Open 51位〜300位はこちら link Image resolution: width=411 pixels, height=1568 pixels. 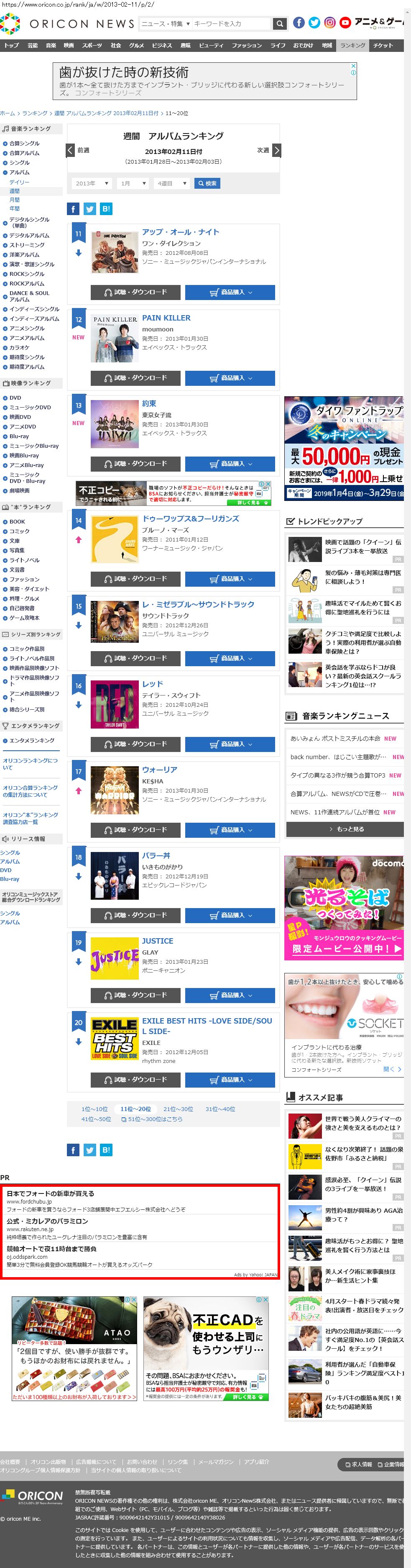pyautogui.click(x=154, y=1119)
